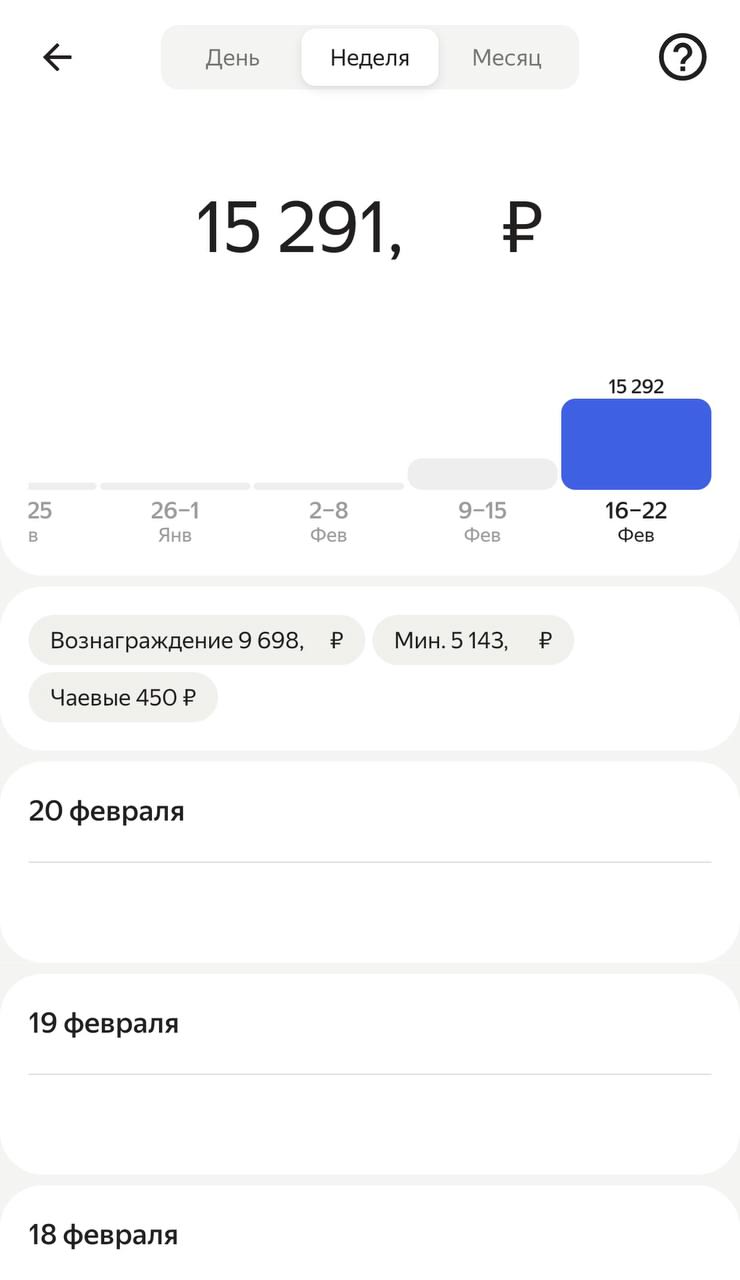Viewport: 740px width, 1280px height.
Task: Tap the Мин. 5 143 chip
Action: (x=472, y=641)
